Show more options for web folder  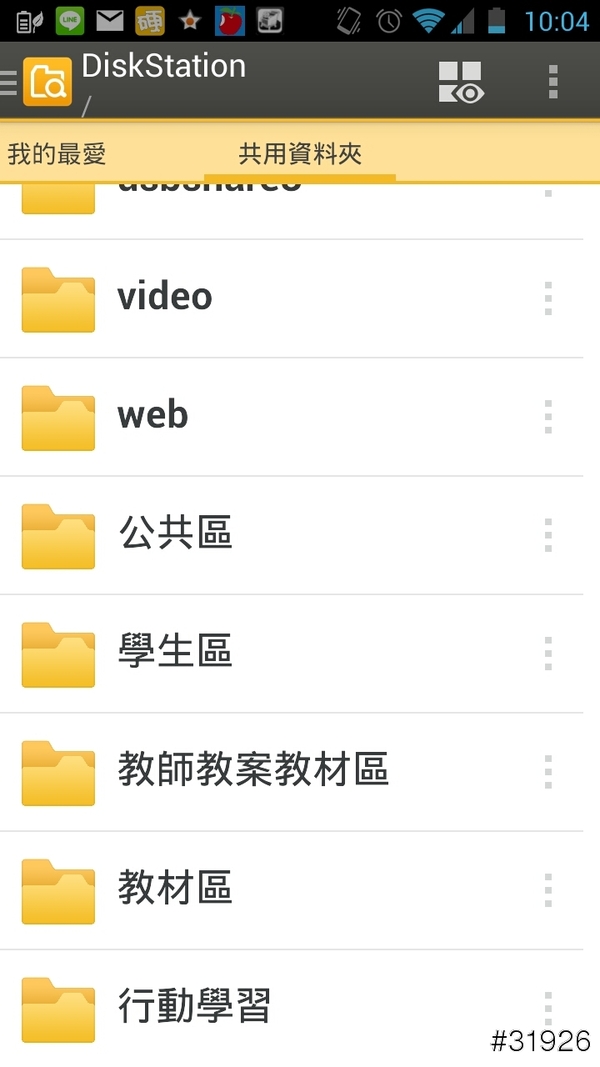tap(548, 416)
